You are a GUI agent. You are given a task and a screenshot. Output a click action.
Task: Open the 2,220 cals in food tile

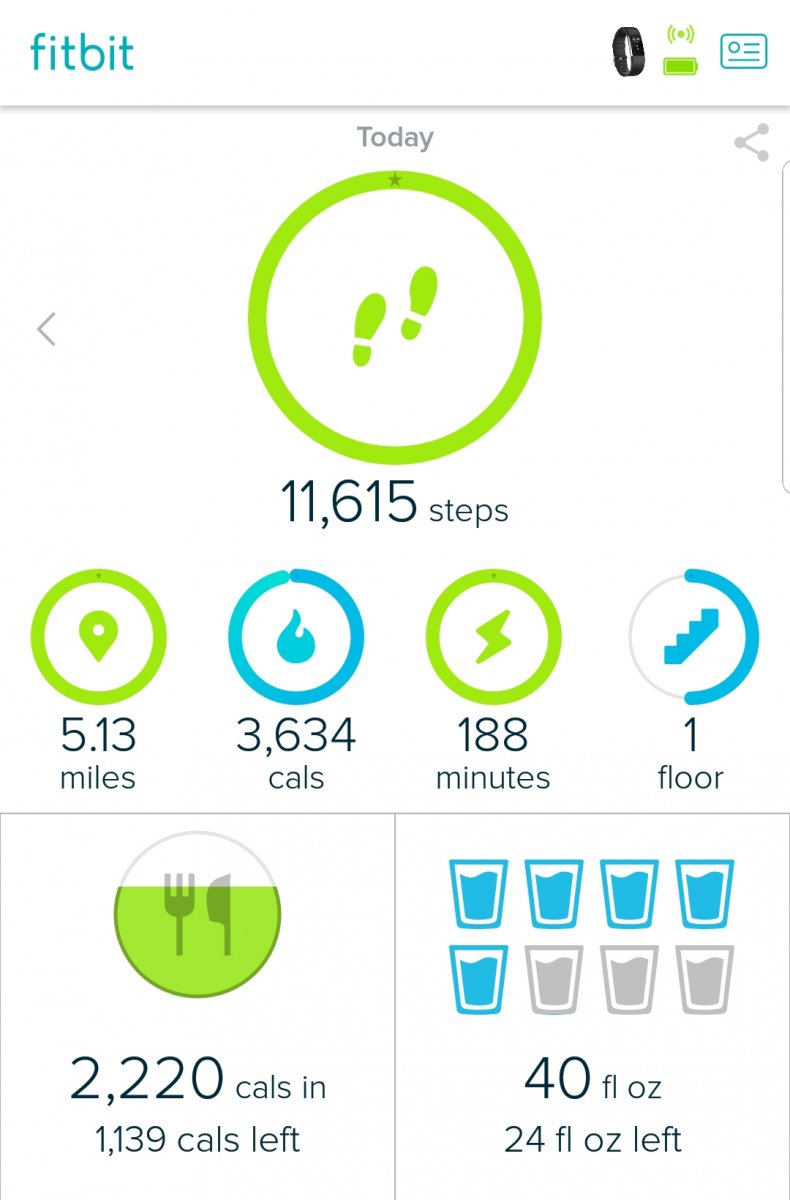click(198, 1005)
